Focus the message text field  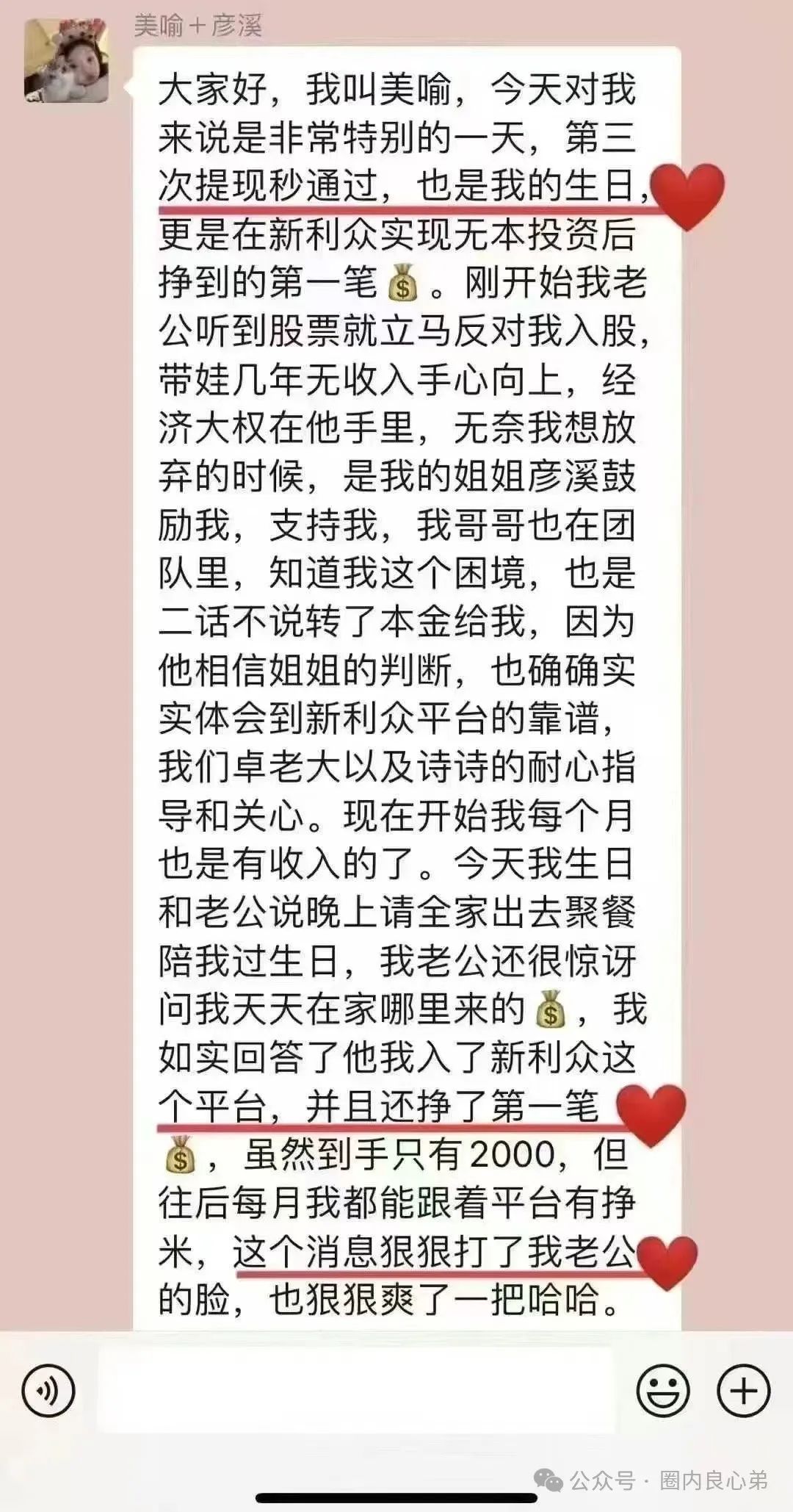[356, 1391]
